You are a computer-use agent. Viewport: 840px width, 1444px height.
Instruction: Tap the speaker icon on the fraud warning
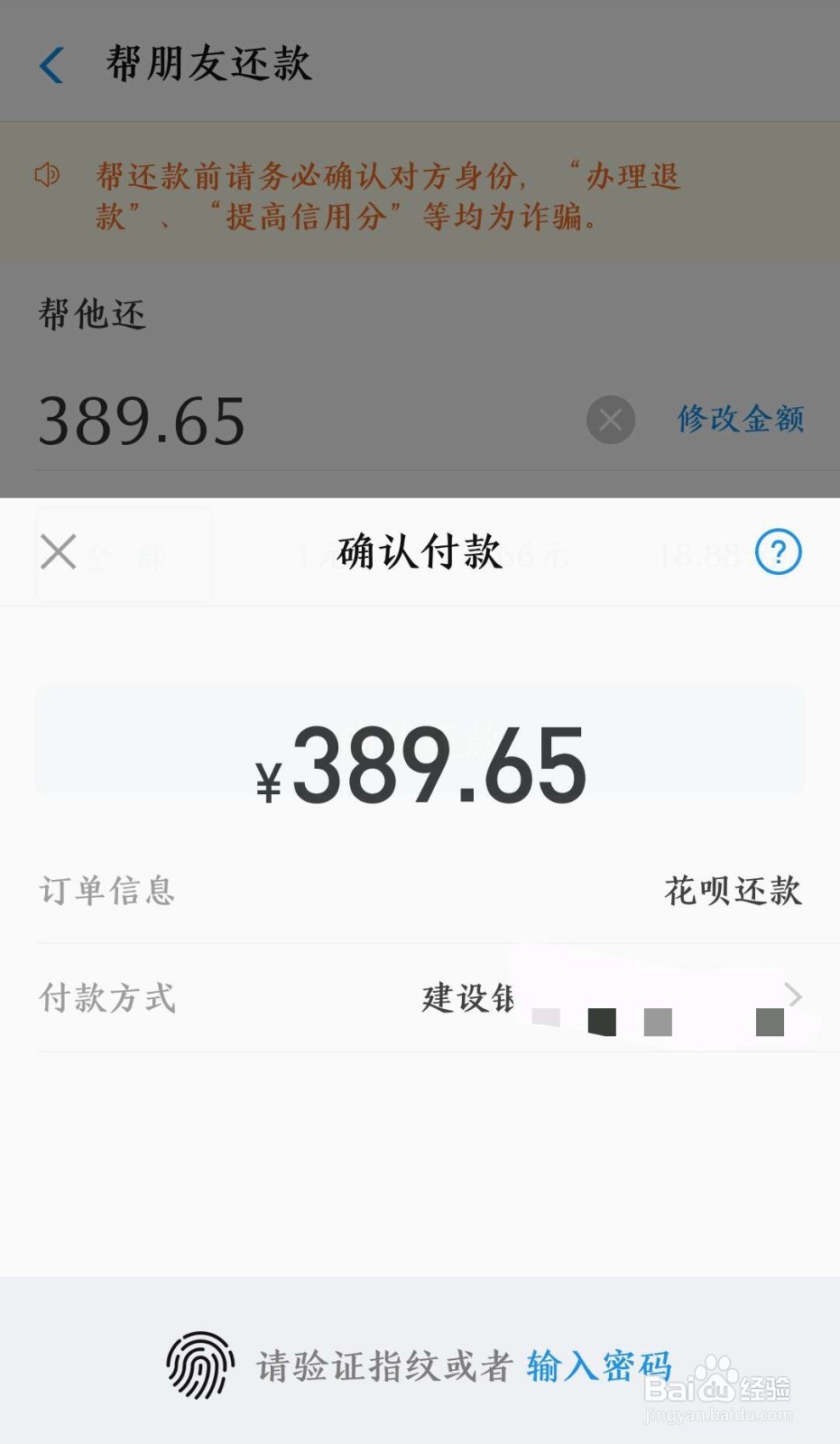pyautogui.click(x=46, y=173)
